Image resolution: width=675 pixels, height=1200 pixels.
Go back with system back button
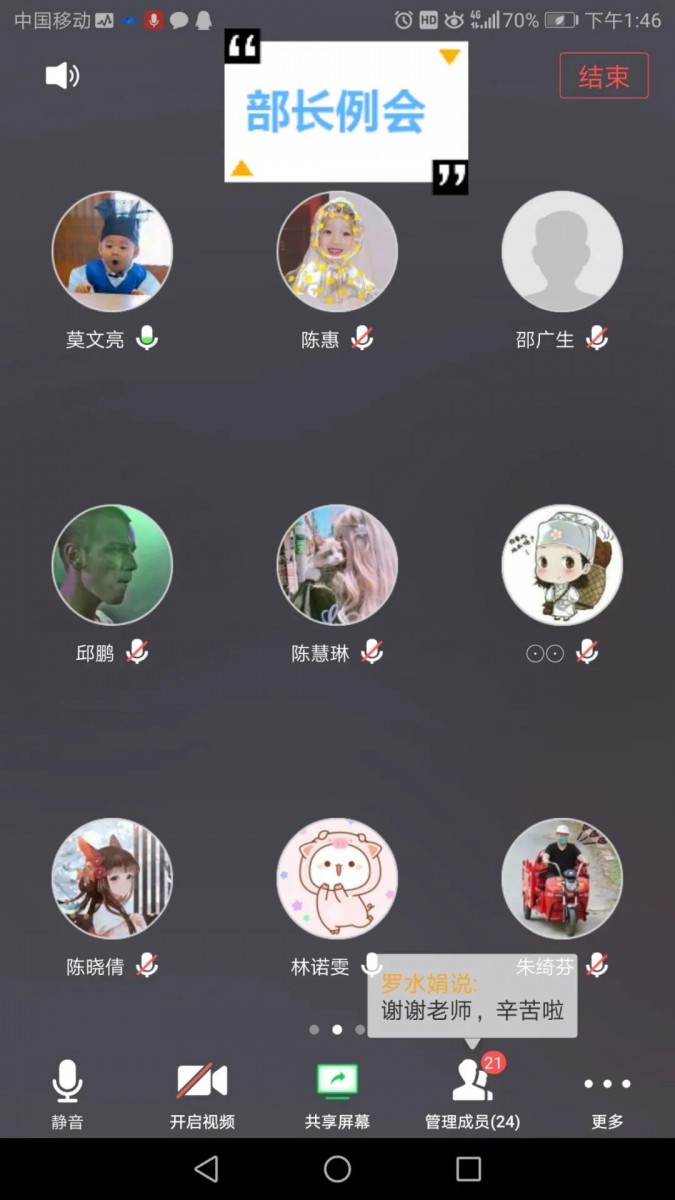pyautogui.click(x=206, y=1168)
